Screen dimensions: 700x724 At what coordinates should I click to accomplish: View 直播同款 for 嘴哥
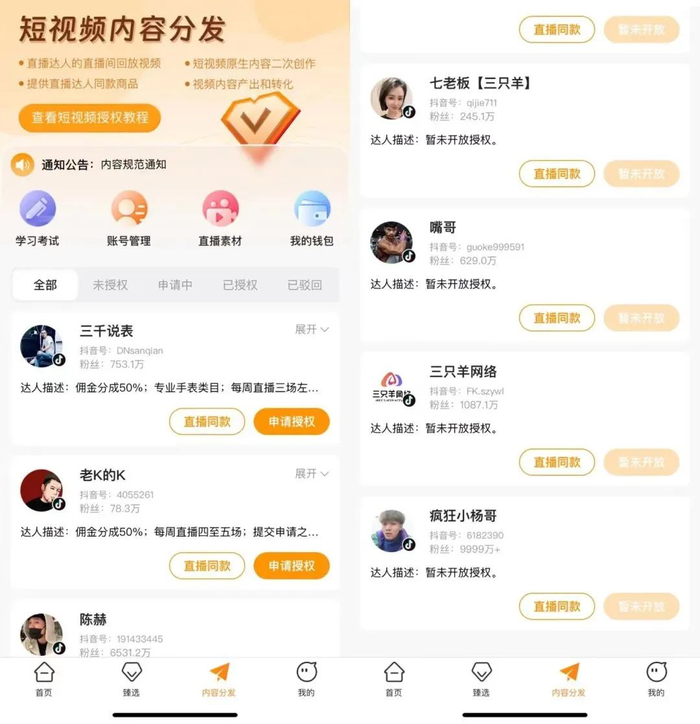point(557,318)
